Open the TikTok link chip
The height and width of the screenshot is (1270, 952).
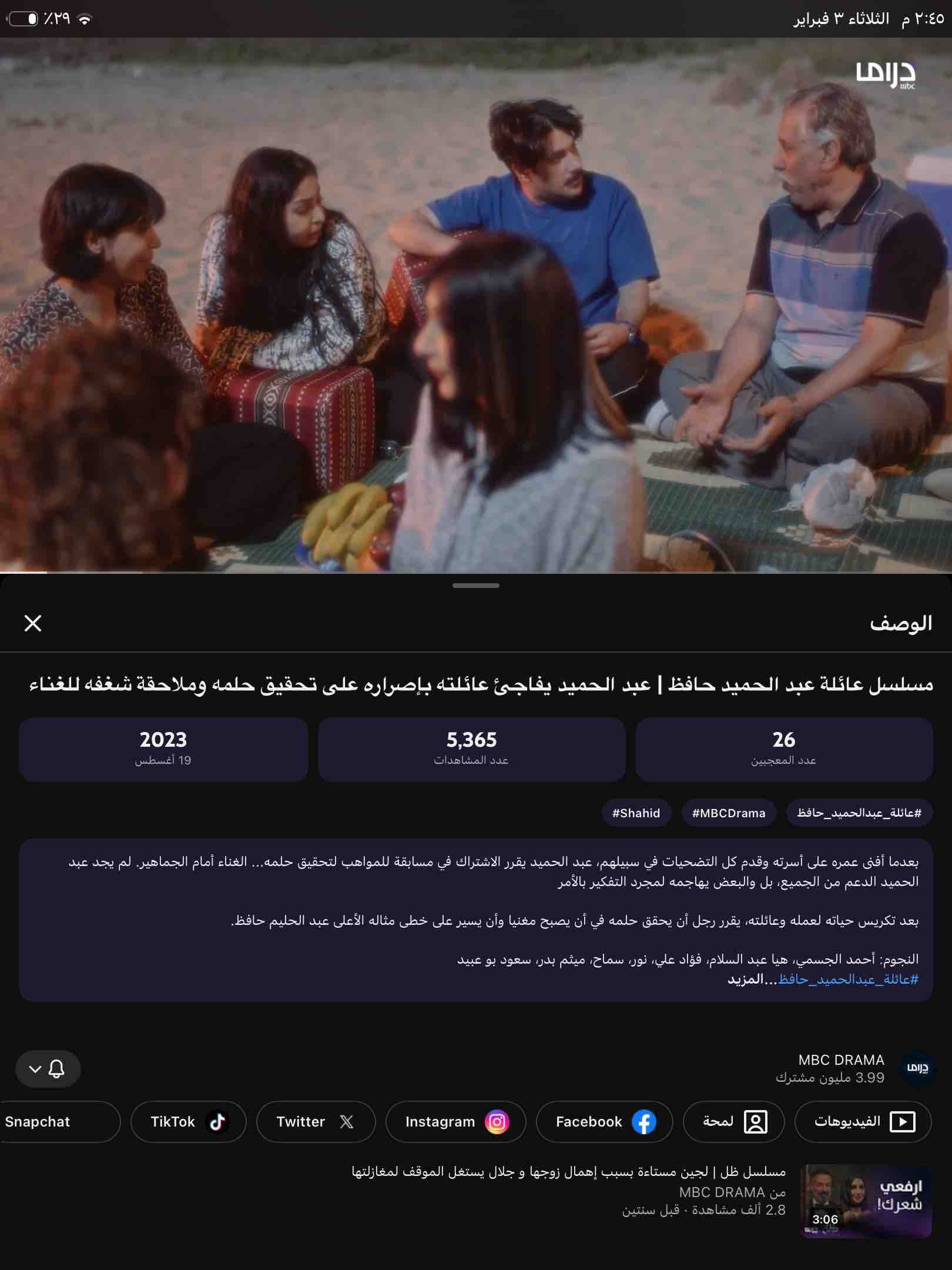click(x=188, y=1122)
